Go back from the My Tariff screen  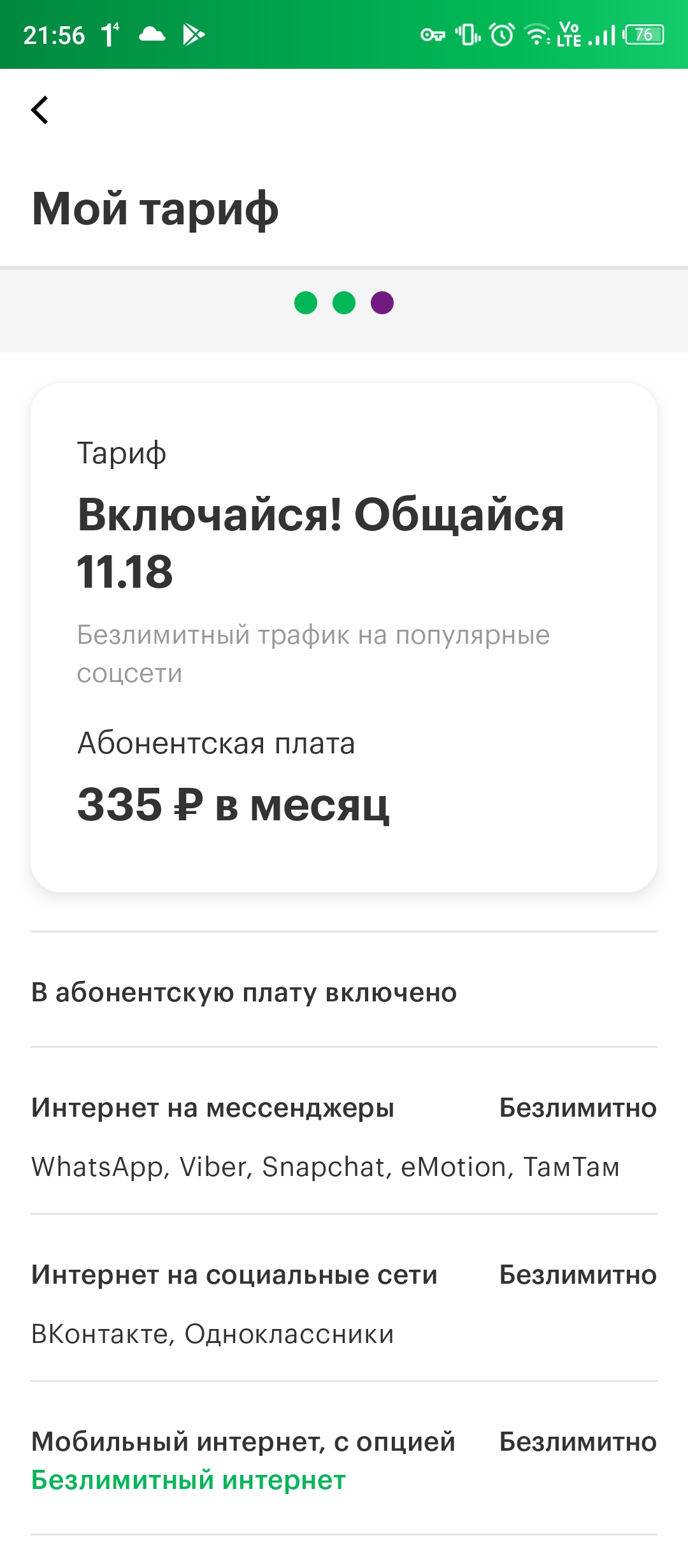coord(40,110)
